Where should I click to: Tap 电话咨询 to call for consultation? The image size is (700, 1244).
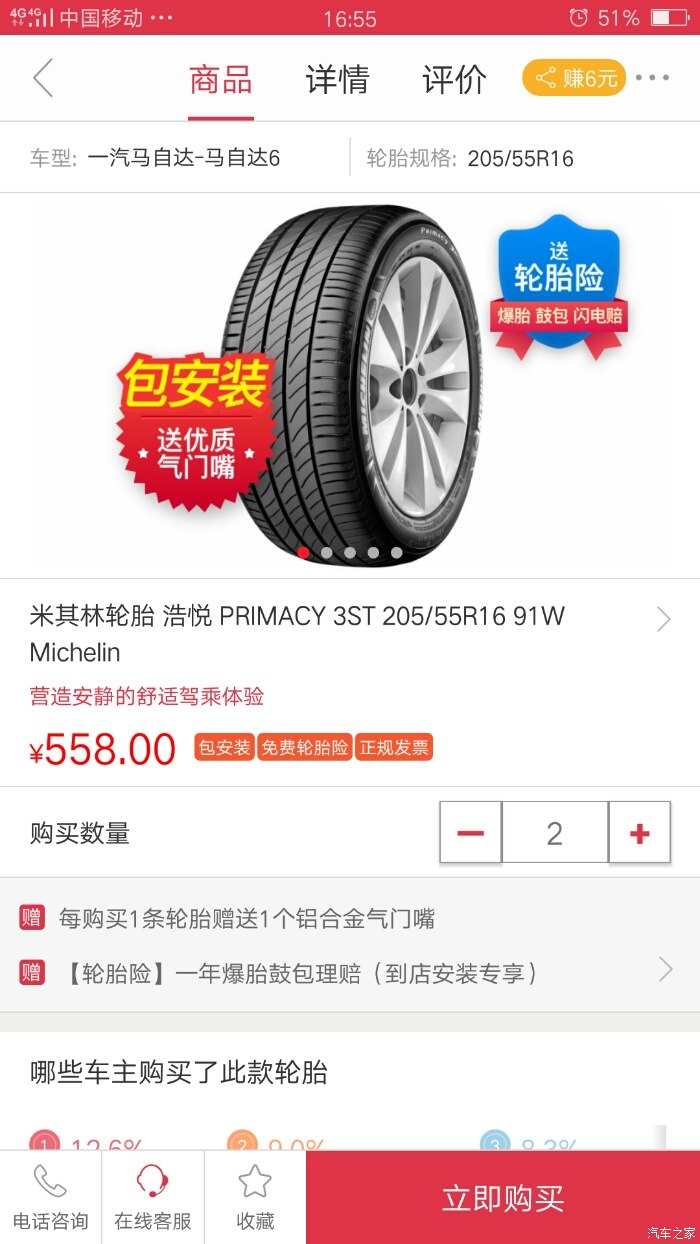tap(50, 1197)
